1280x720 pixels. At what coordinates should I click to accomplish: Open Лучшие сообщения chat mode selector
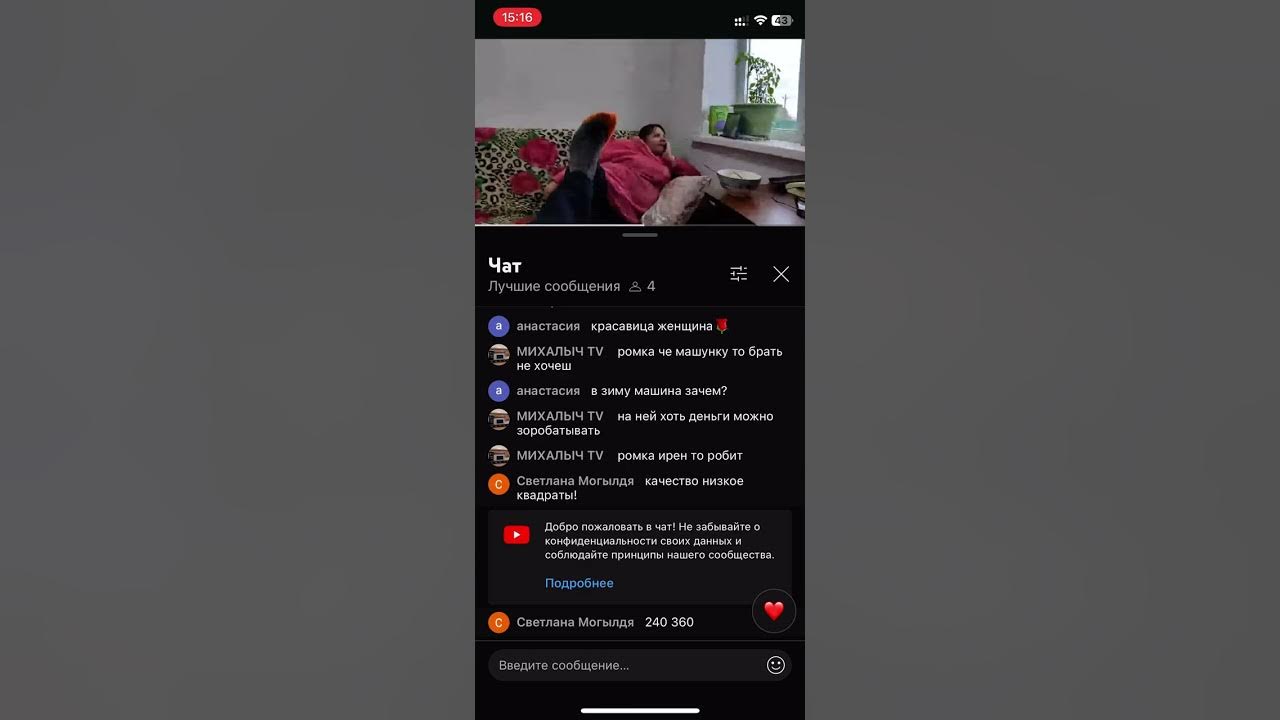click(x=554, y=286)
